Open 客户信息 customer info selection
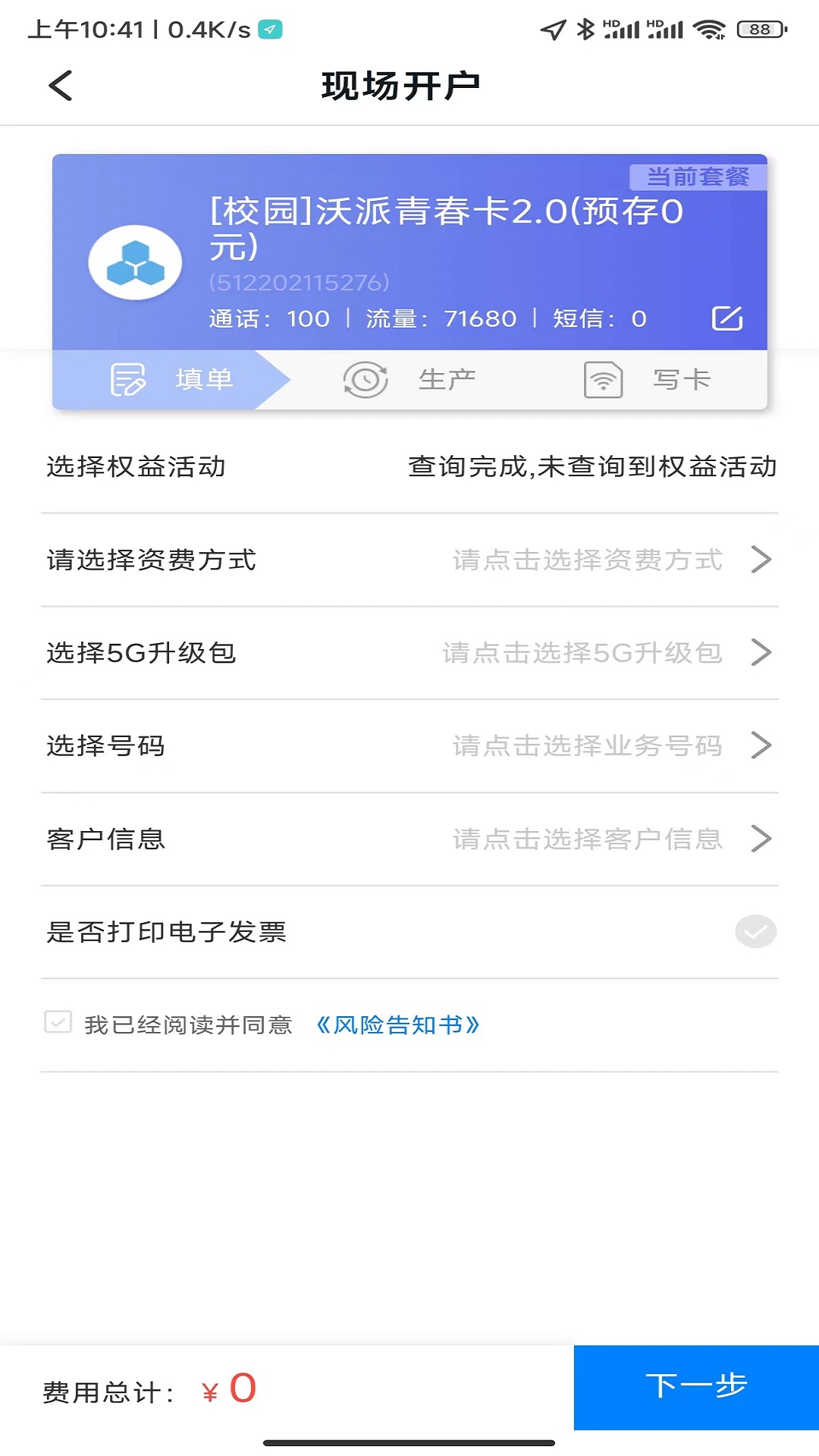Image resolution: width=819 pixels, height=1456 pixels. (587, 839)
